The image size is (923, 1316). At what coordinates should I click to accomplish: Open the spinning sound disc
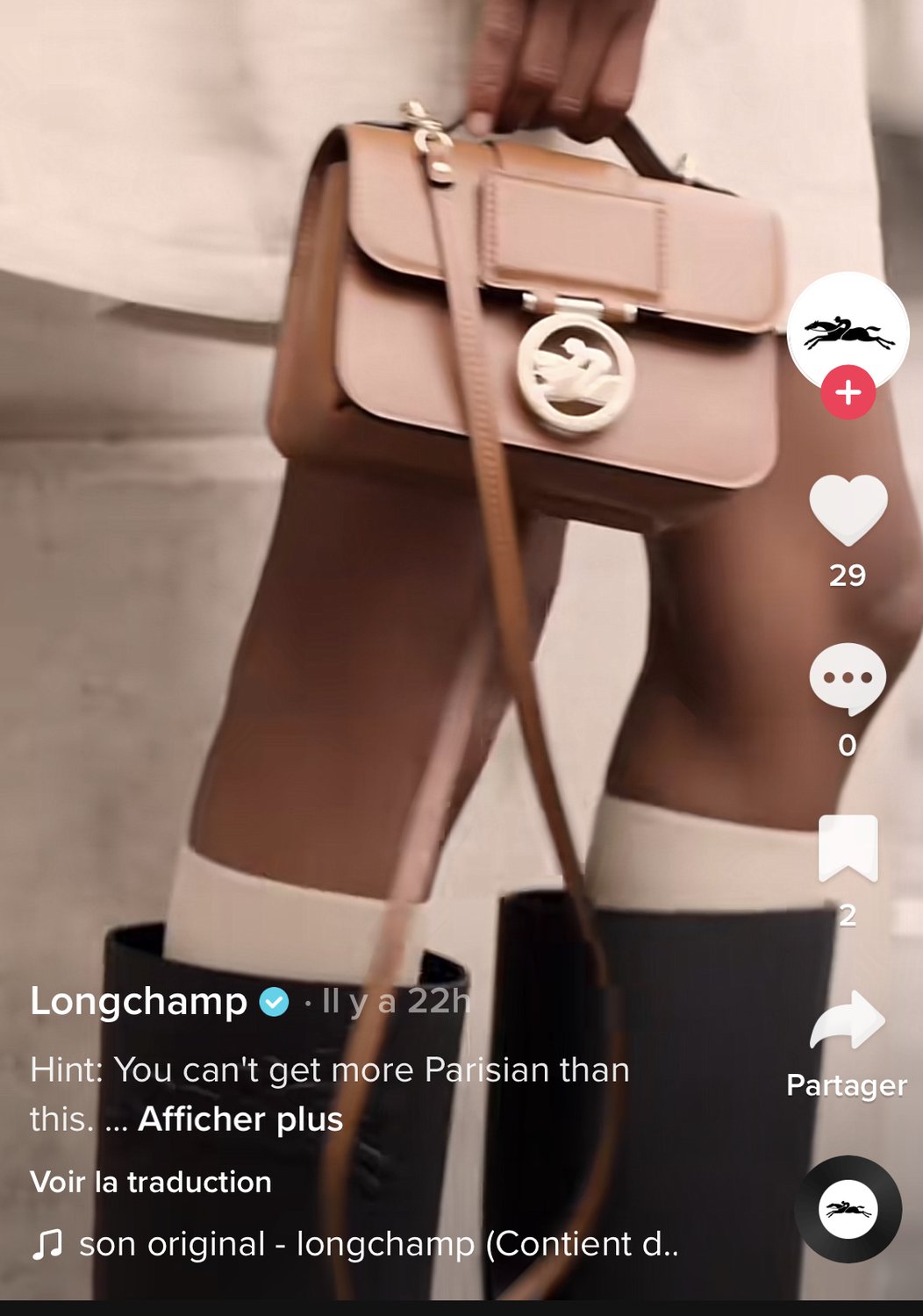coord(848,1210)
